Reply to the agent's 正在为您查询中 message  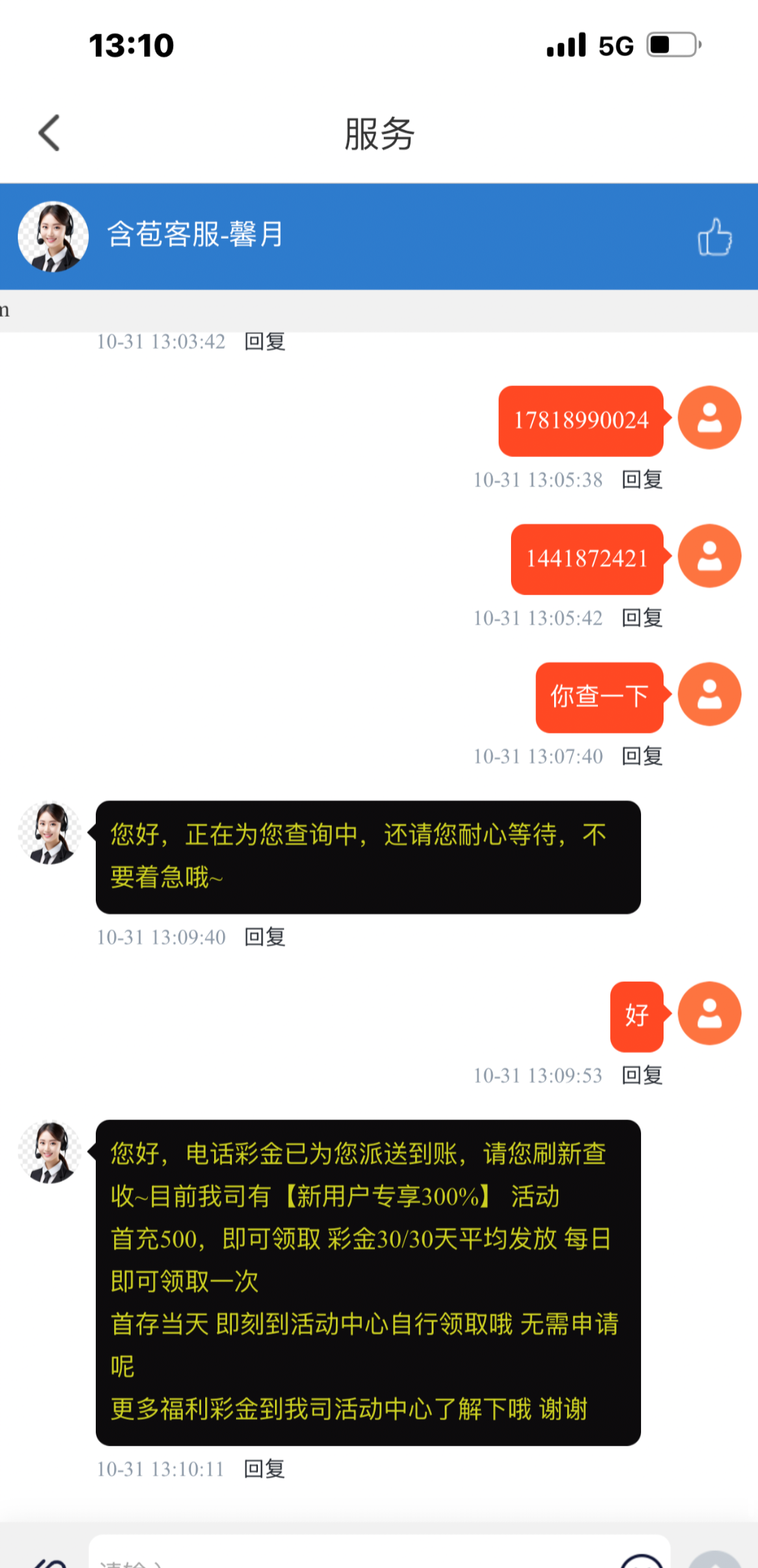265,937
